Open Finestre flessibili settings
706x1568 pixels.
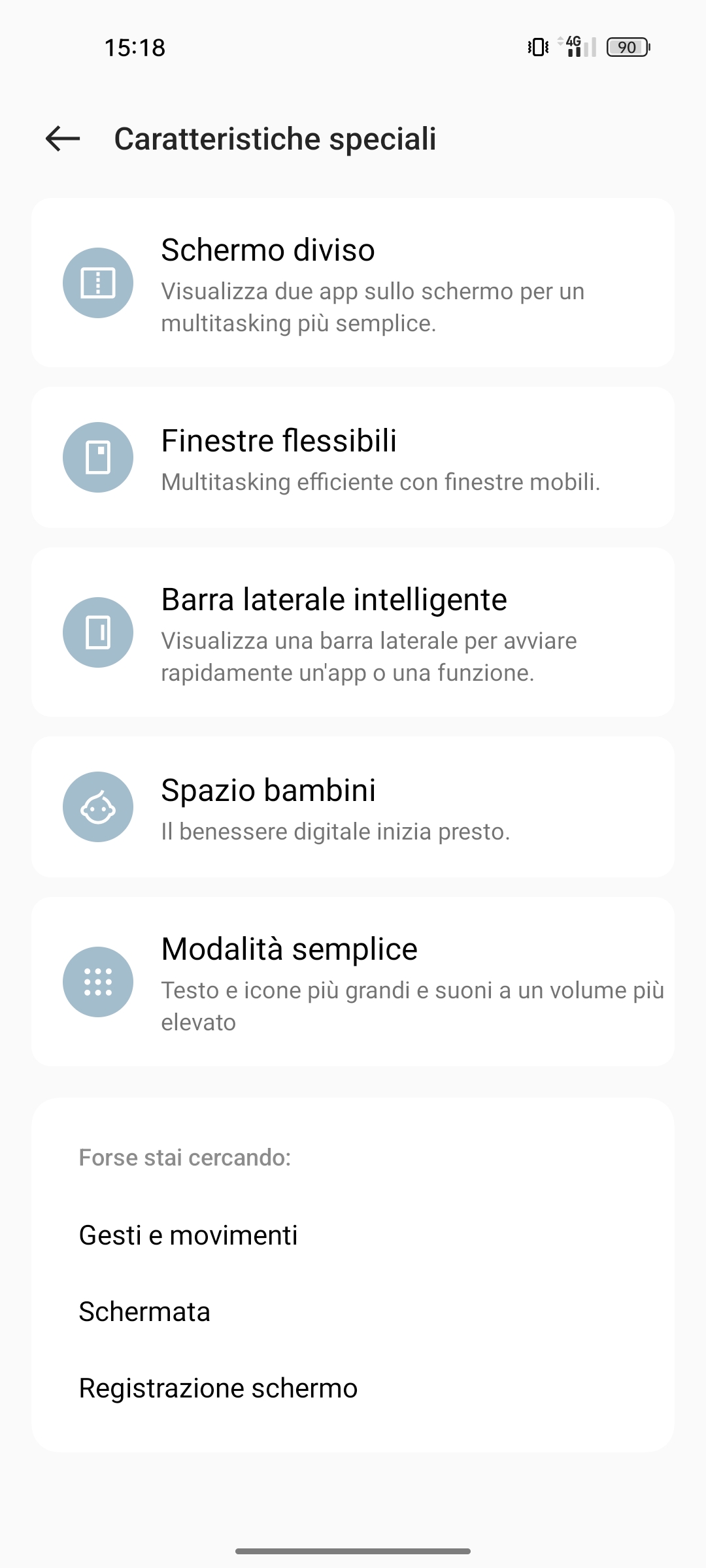click(353, 457)
